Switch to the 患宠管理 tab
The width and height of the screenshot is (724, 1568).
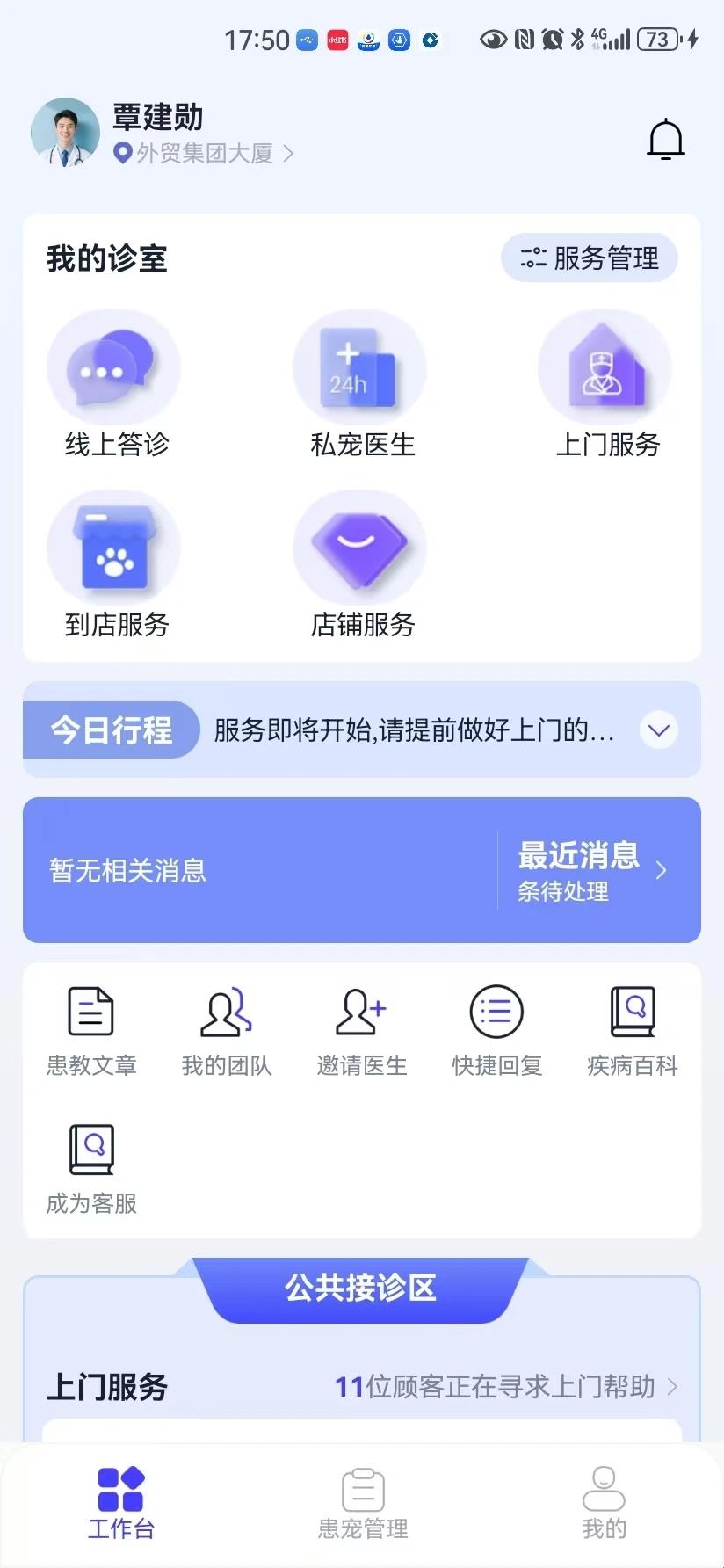(363, 1504)
